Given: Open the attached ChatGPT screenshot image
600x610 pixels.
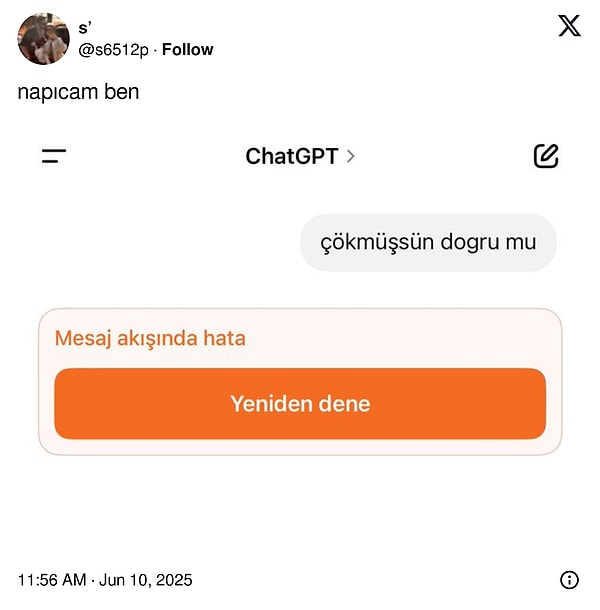Looking at the screenshot, I should [300, 330].
